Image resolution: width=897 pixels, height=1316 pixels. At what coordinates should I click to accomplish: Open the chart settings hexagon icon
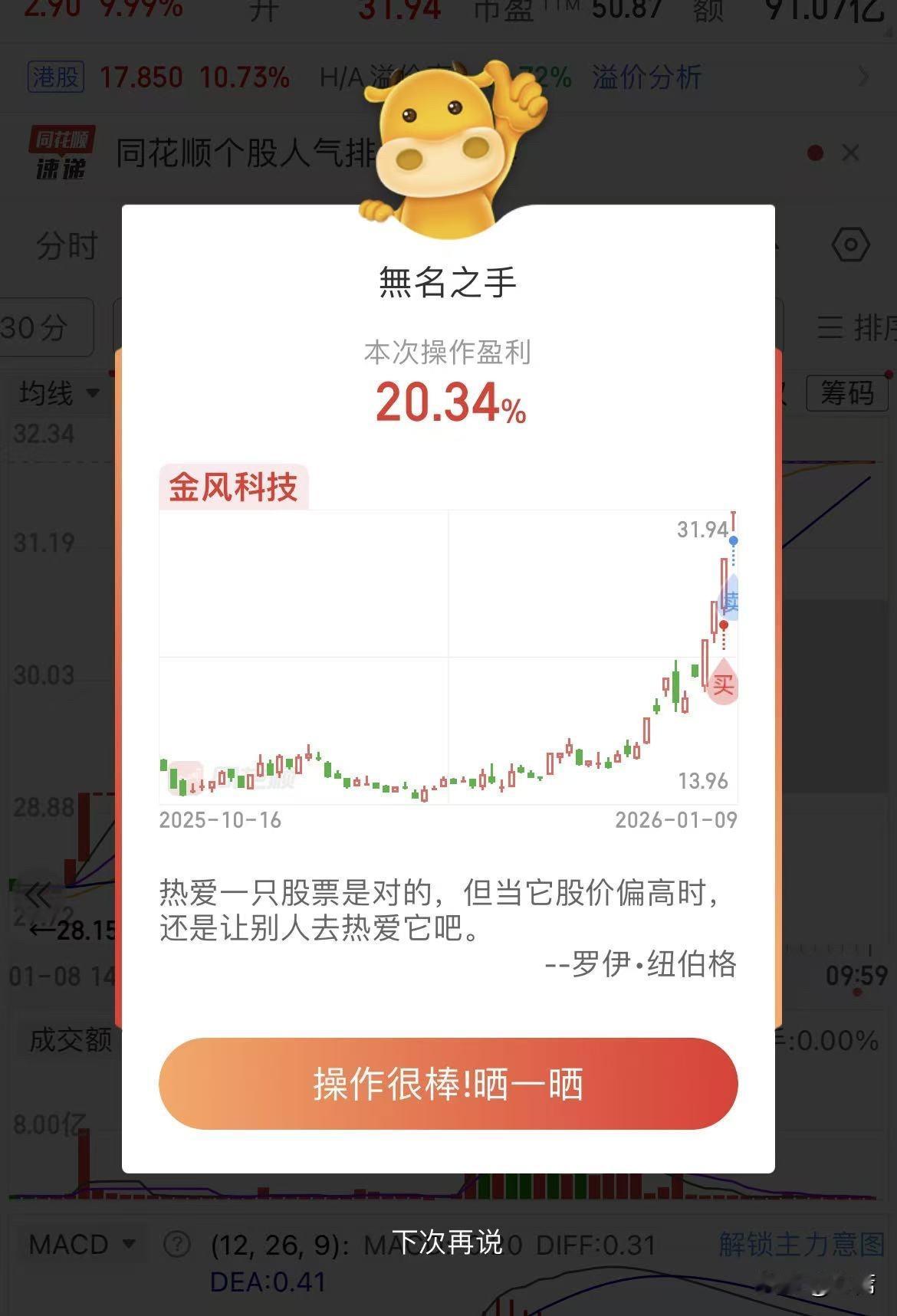(x=851, y=245)
